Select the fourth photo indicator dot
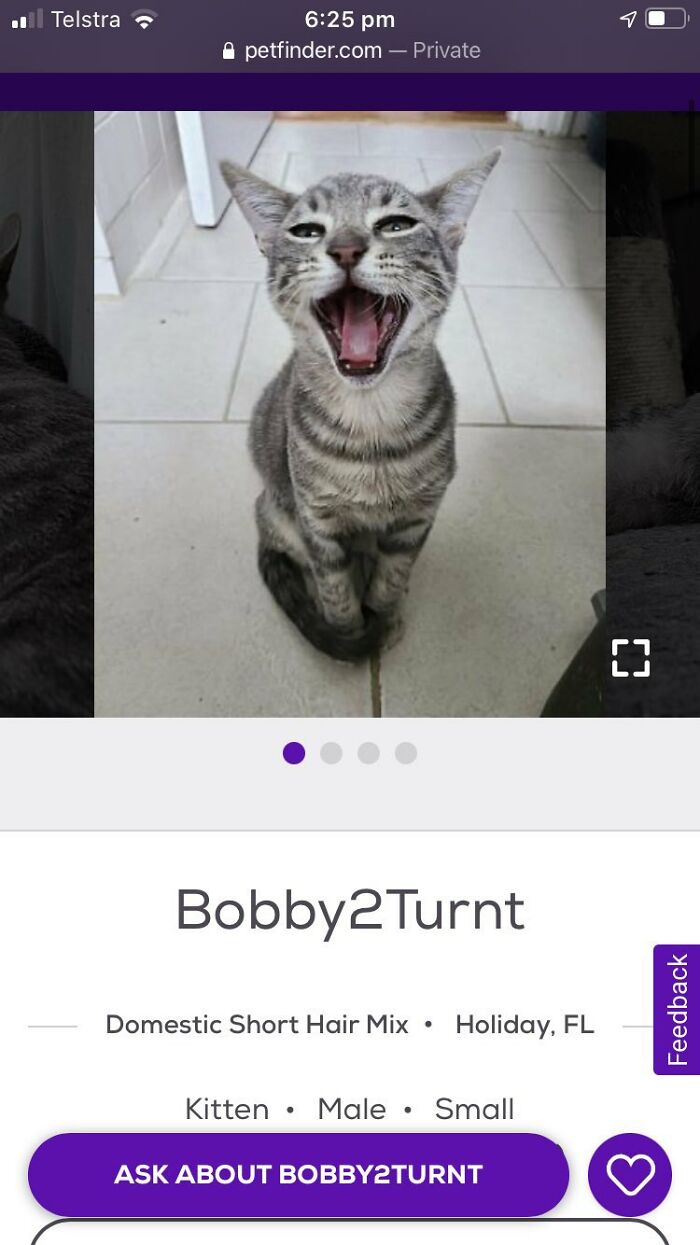Screen dimensions: 700x1245 405,753
